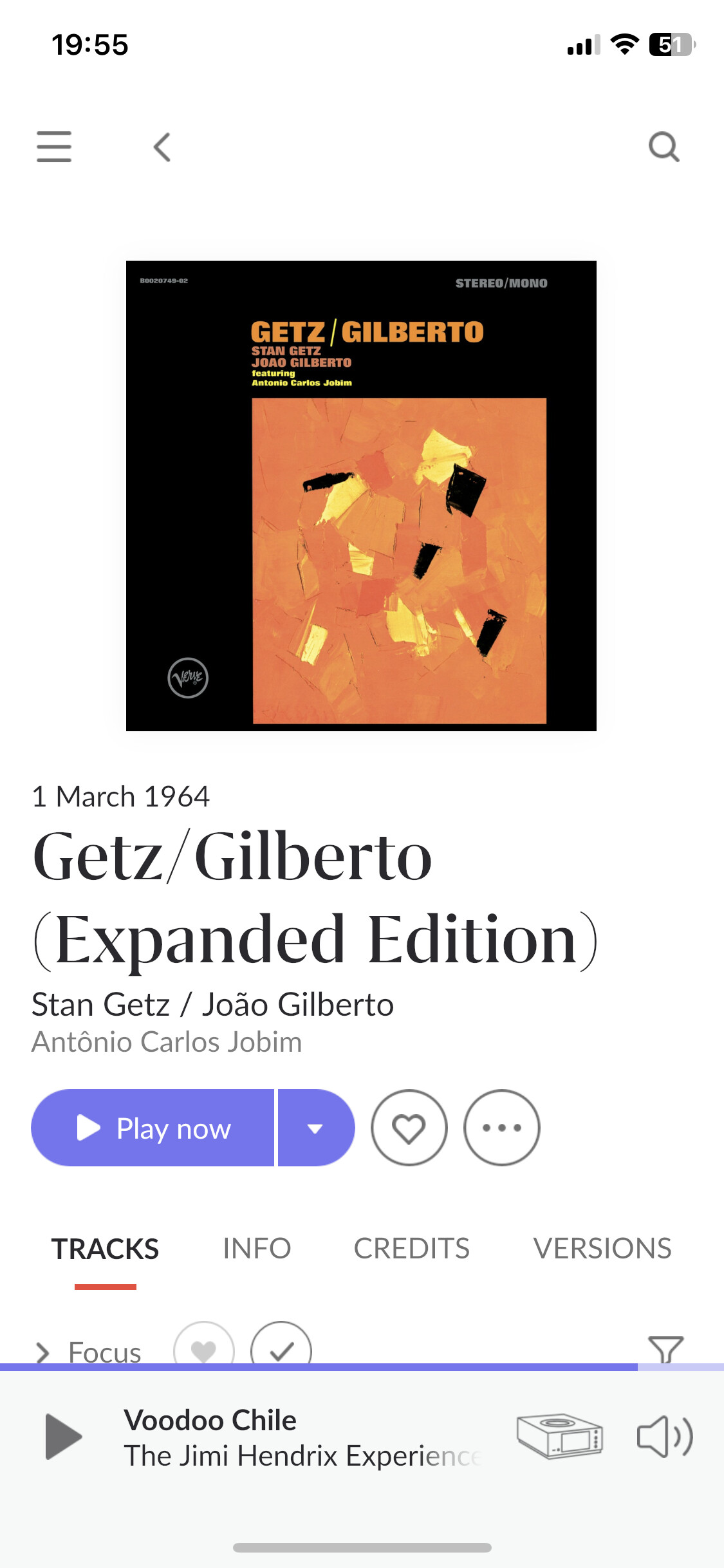The height and width of the screenshot is (1568, 724).
Task: Open the Stan Getz / João Gilberto artist link
Action: 213,1005
